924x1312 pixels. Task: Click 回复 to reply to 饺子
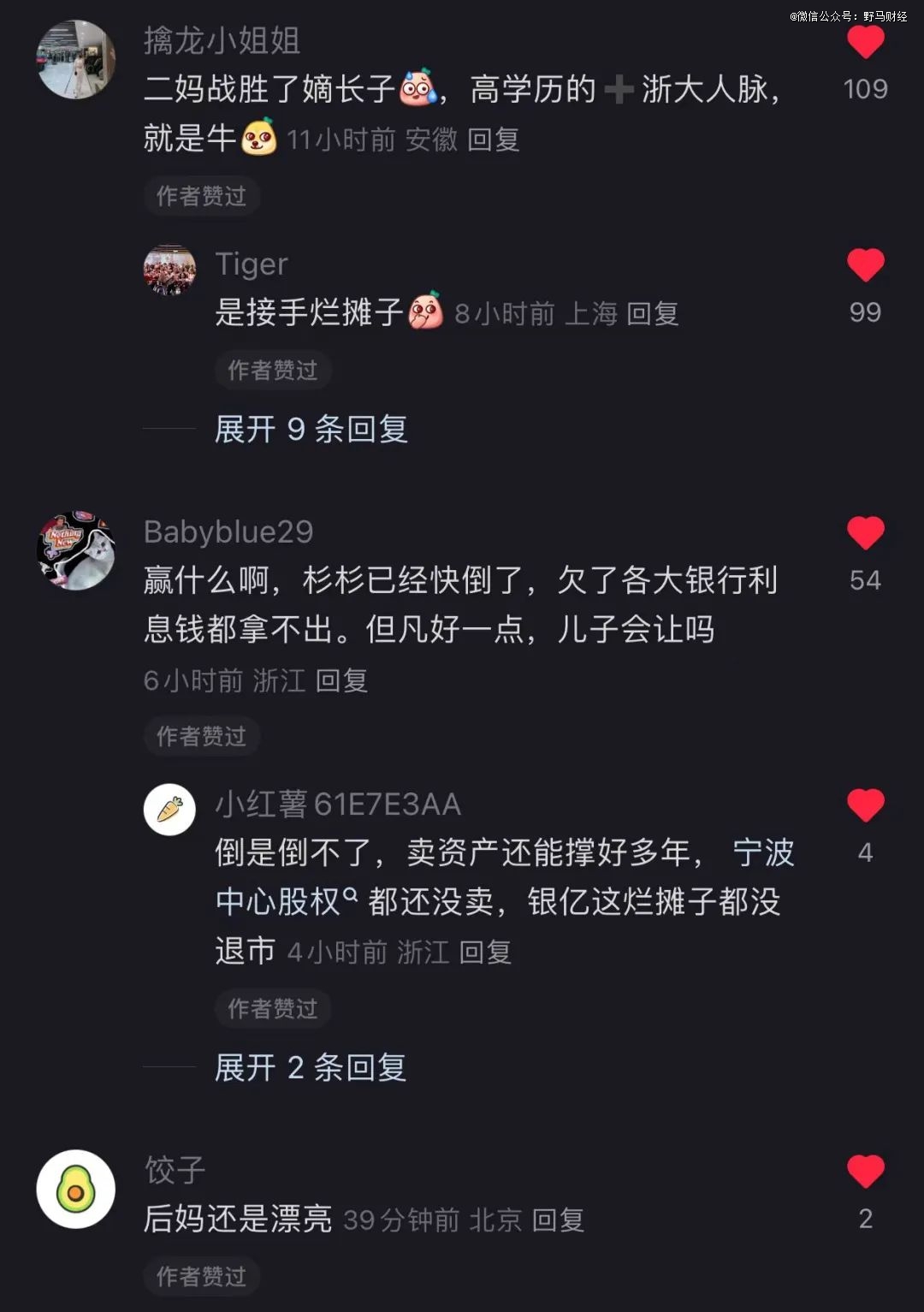pyautogui.click(x=560, y=1221)
